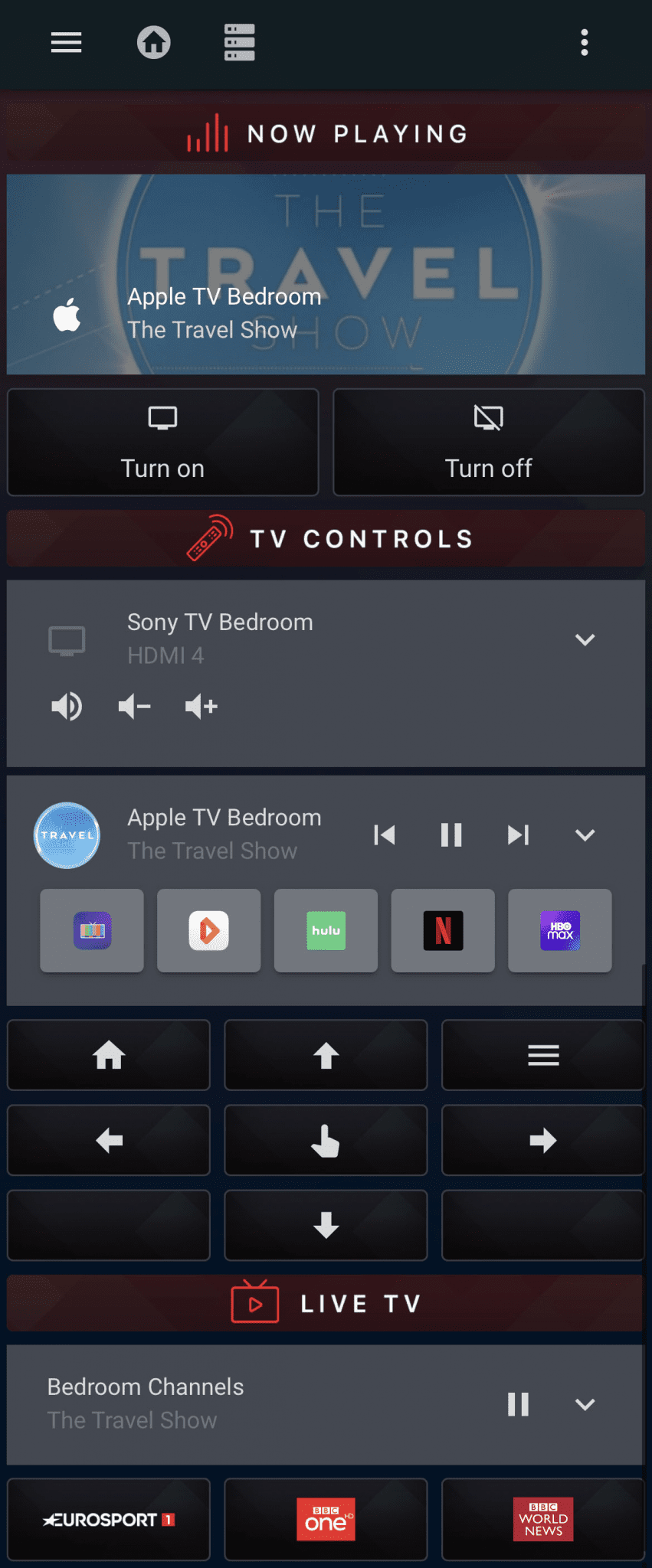Launch the HBO Max app

click(560, 930)
